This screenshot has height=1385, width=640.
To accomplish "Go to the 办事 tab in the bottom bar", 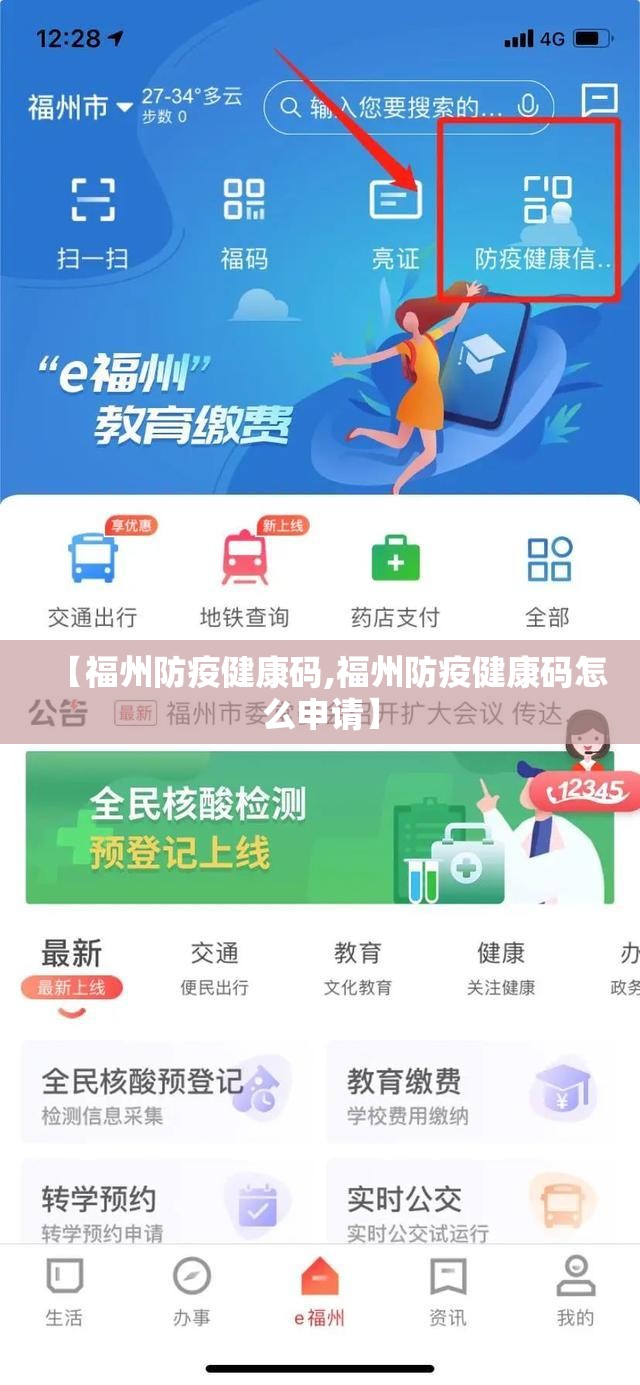I will point(191,1292).
